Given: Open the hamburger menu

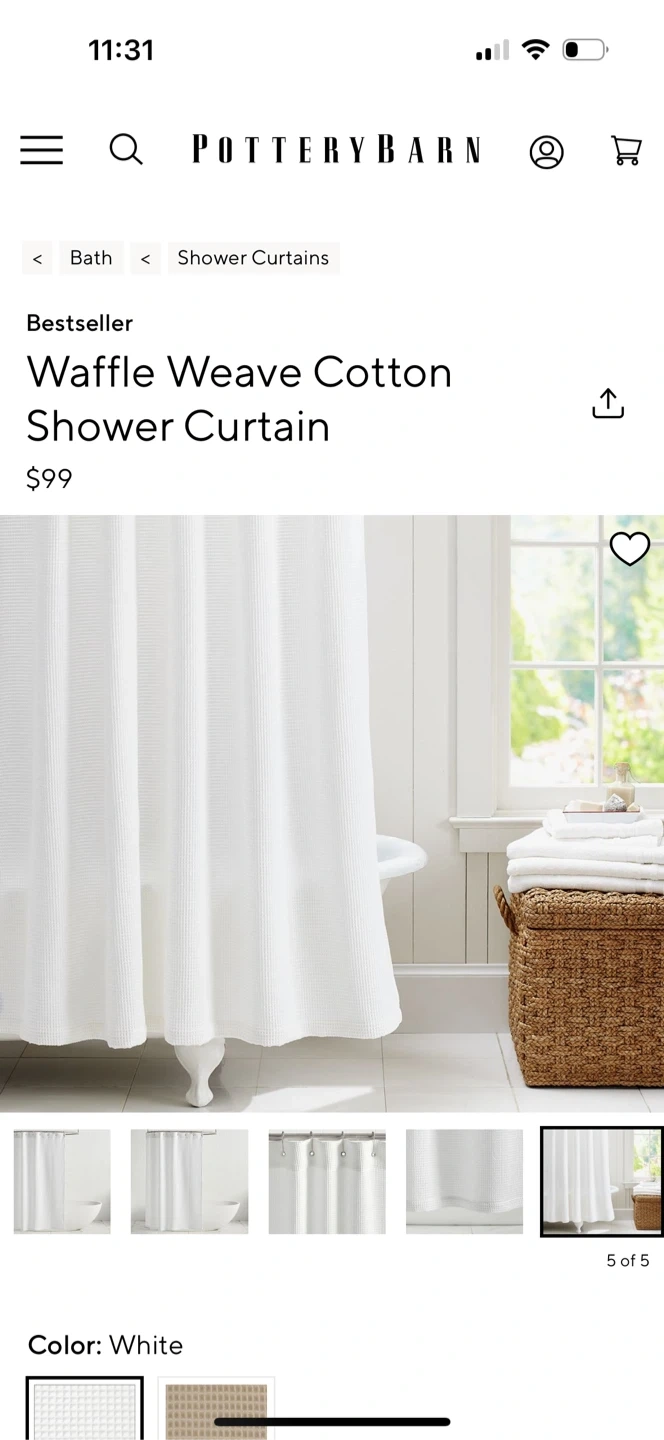Looking at the screenshot, I should pyautogui.click(x=41, y=150).
